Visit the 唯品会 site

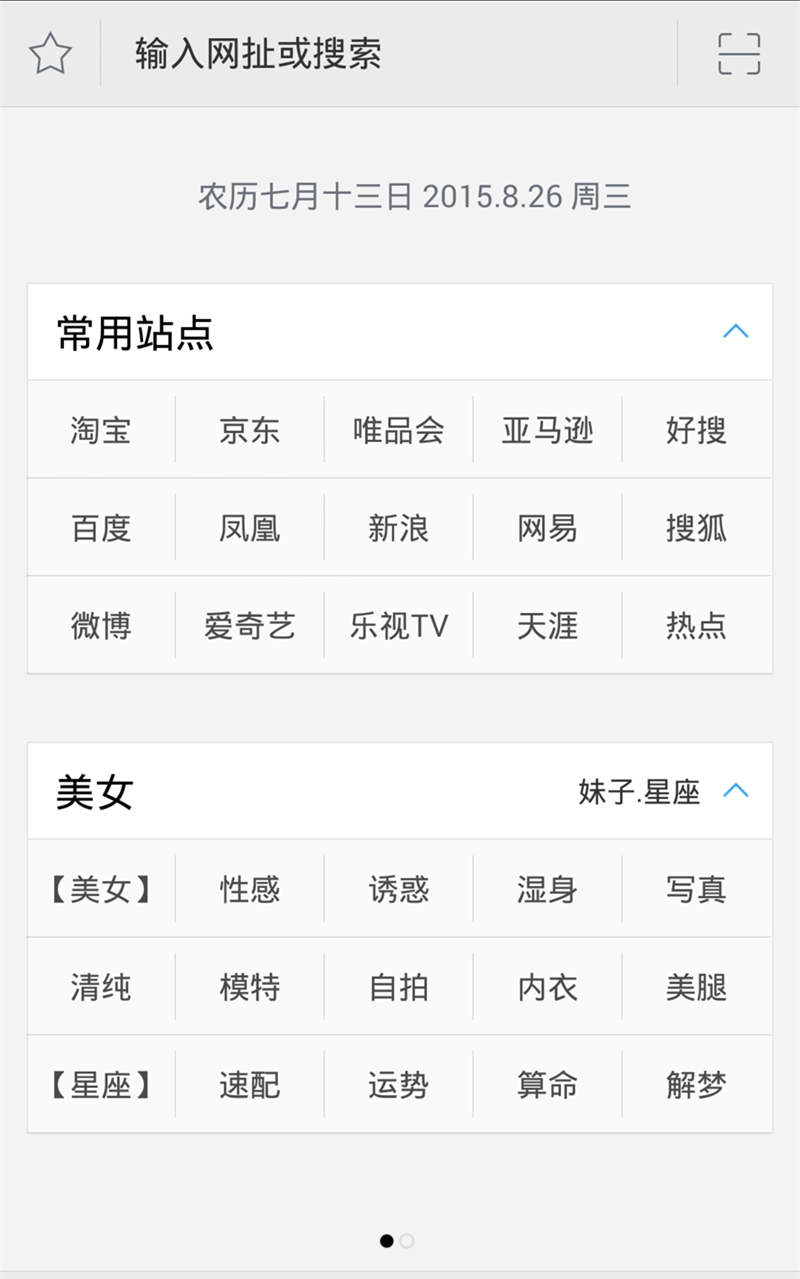point(398,430)
